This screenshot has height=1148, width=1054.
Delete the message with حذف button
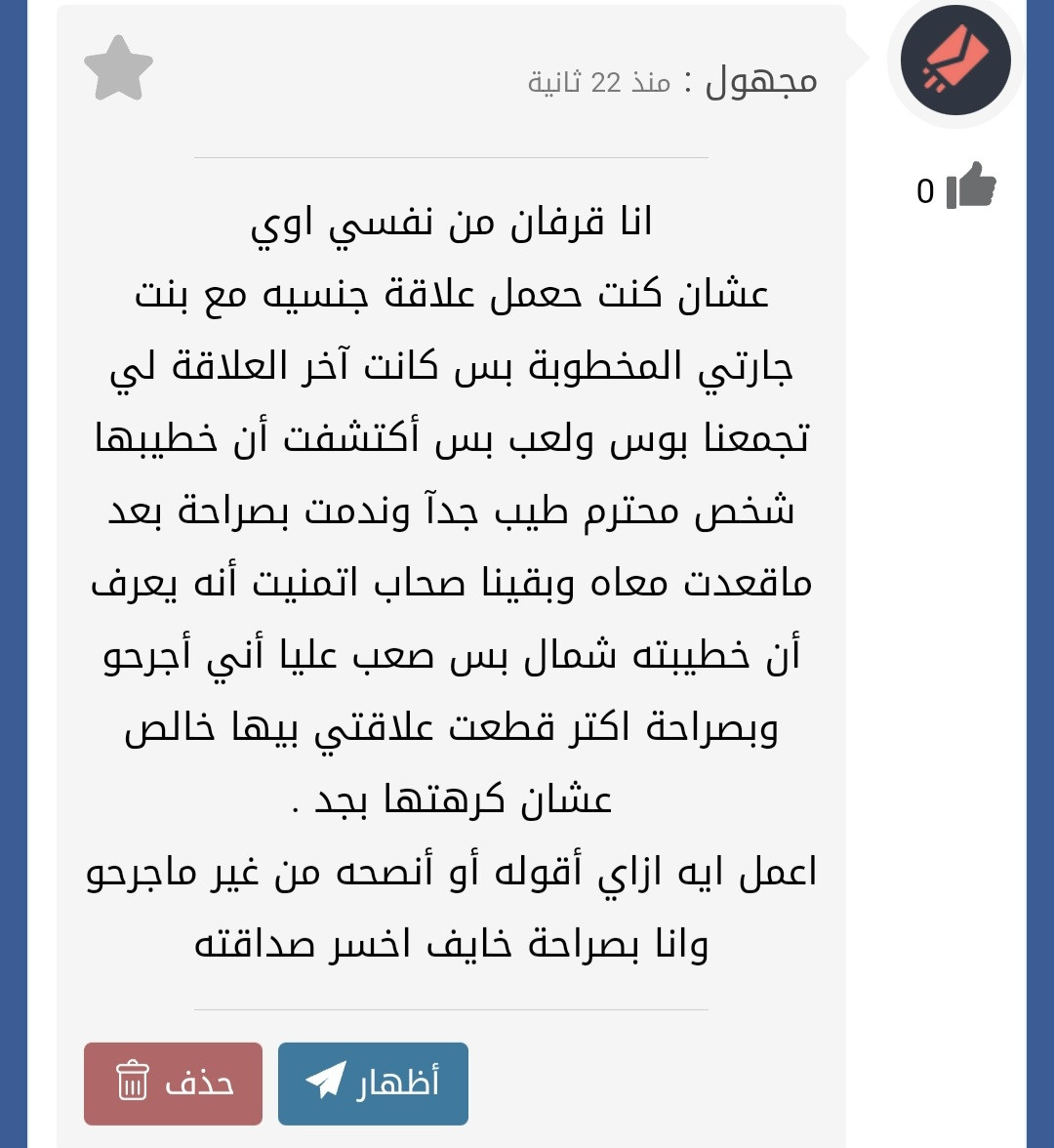coord(173,1084)
